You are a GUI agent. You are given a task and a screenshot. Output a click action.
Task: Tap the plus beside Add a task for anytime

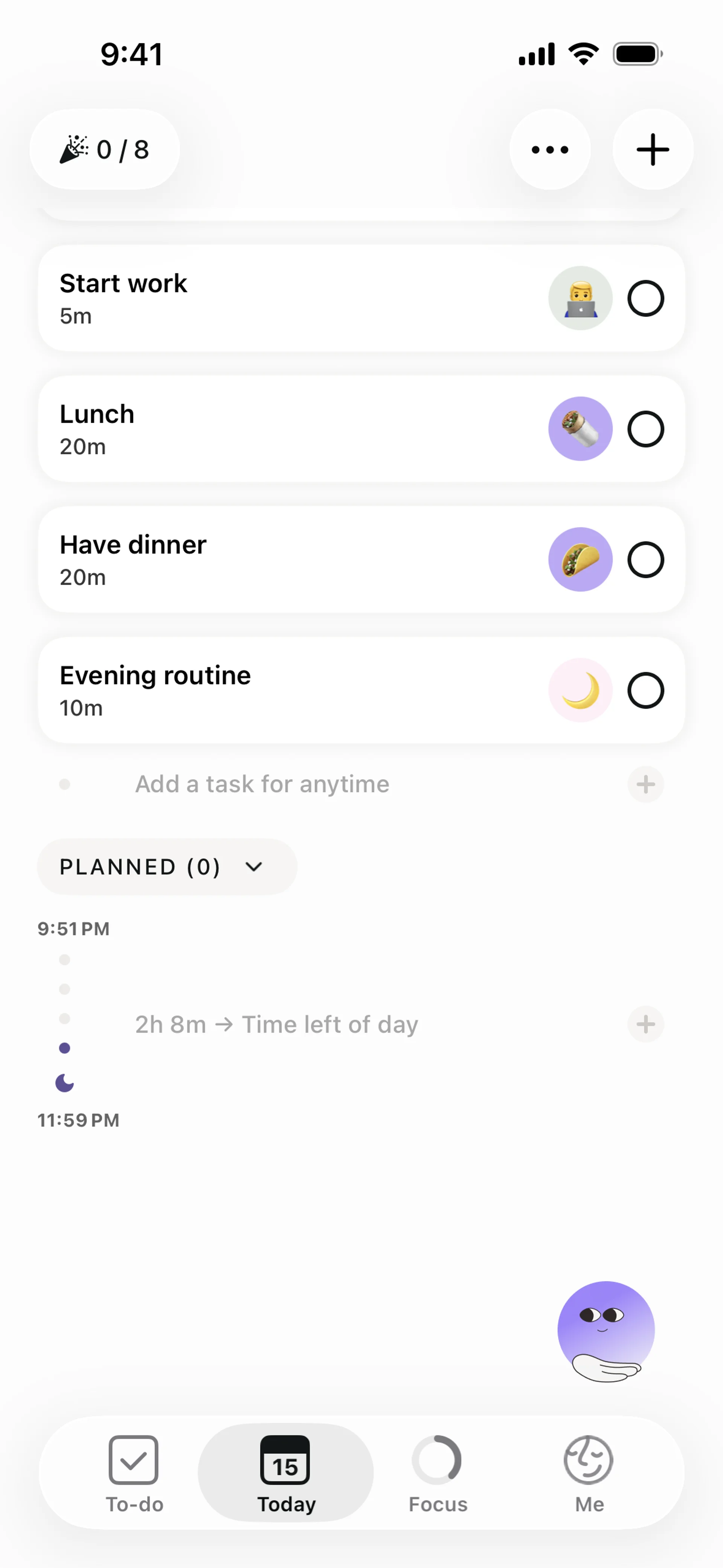(645, 784)
